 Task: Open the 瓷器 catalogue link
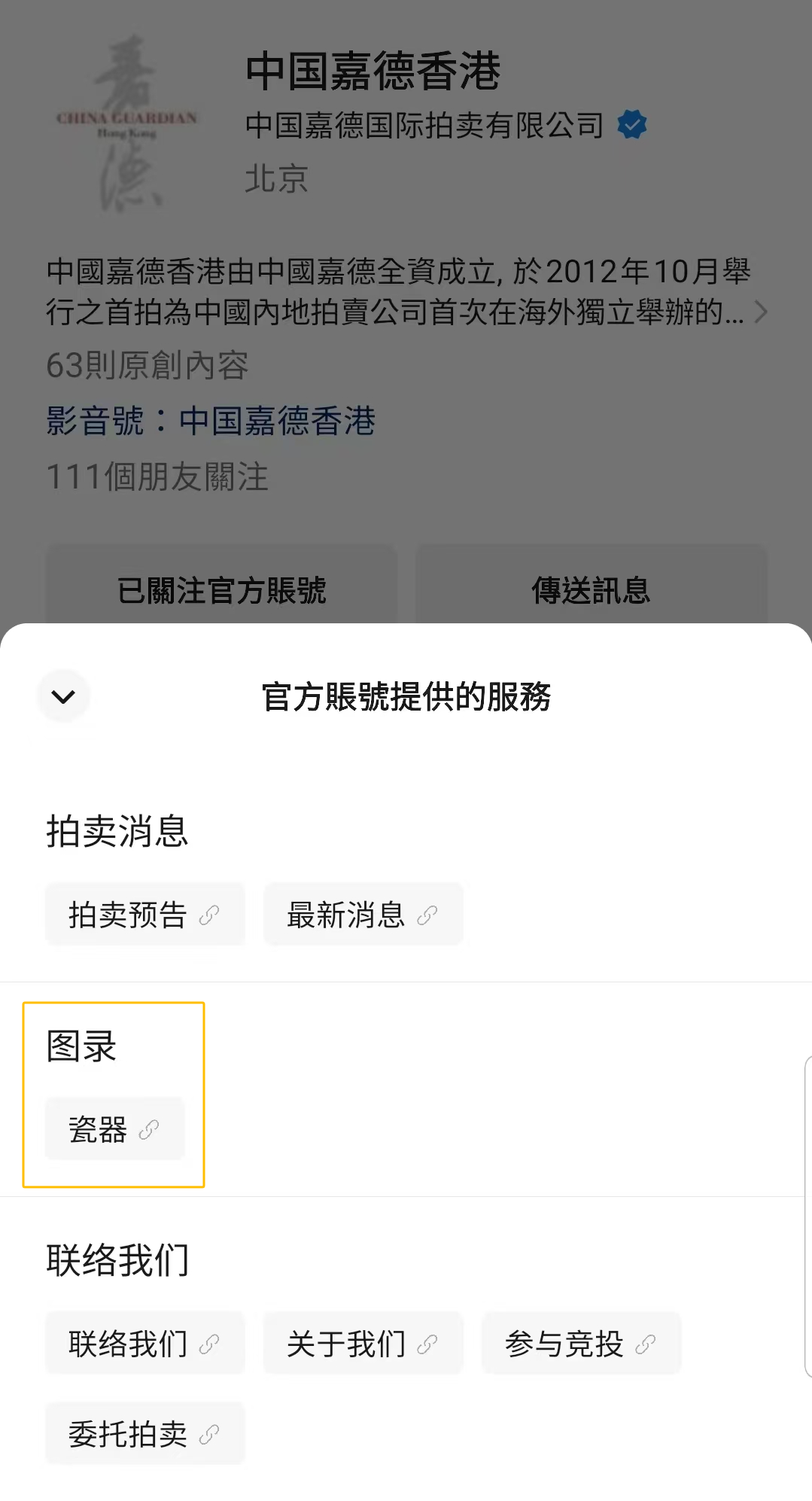[115, 1129]
